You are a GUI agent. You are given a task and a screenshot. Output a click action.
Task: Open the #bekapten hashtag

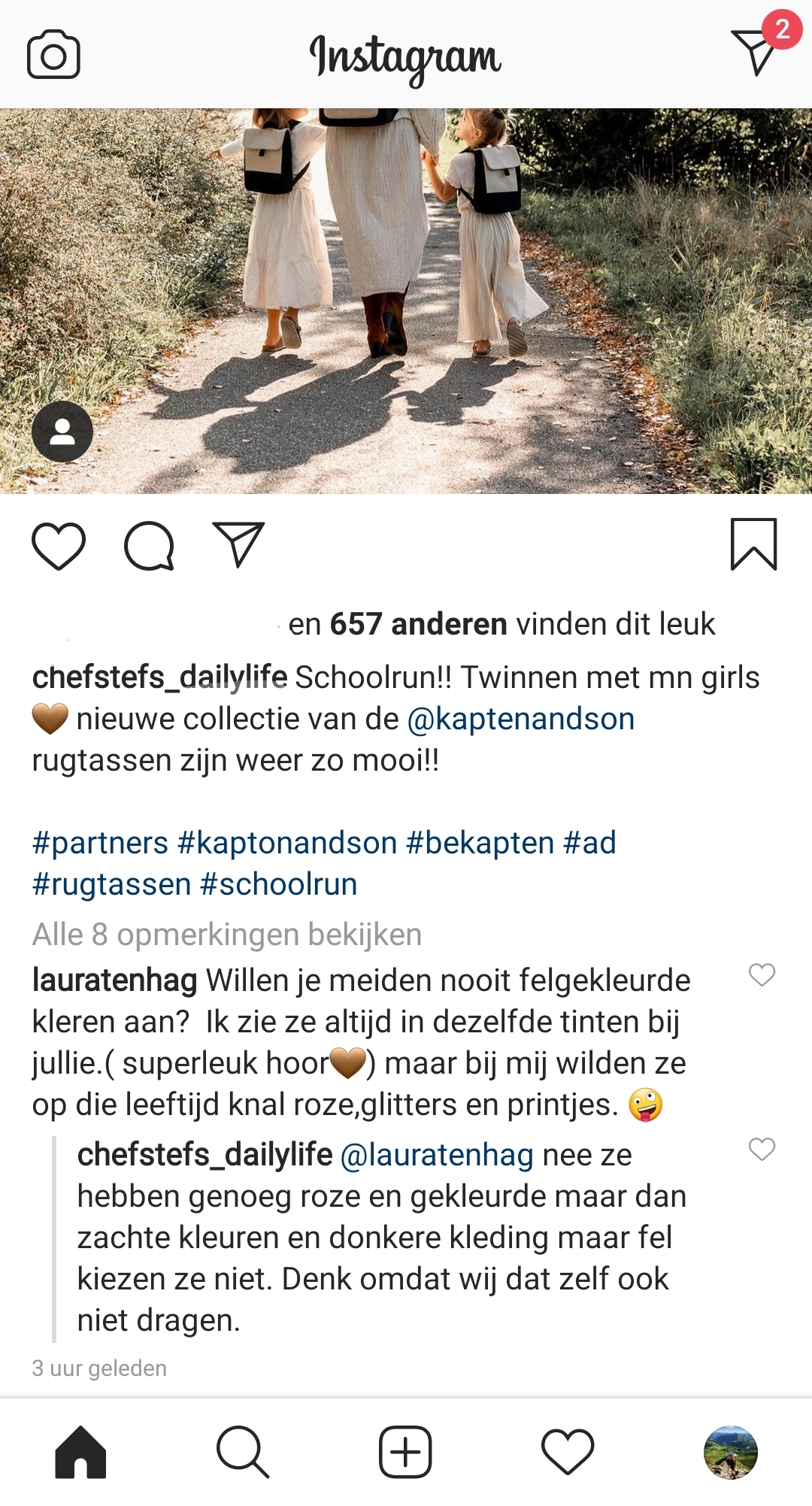pos(480,843)
